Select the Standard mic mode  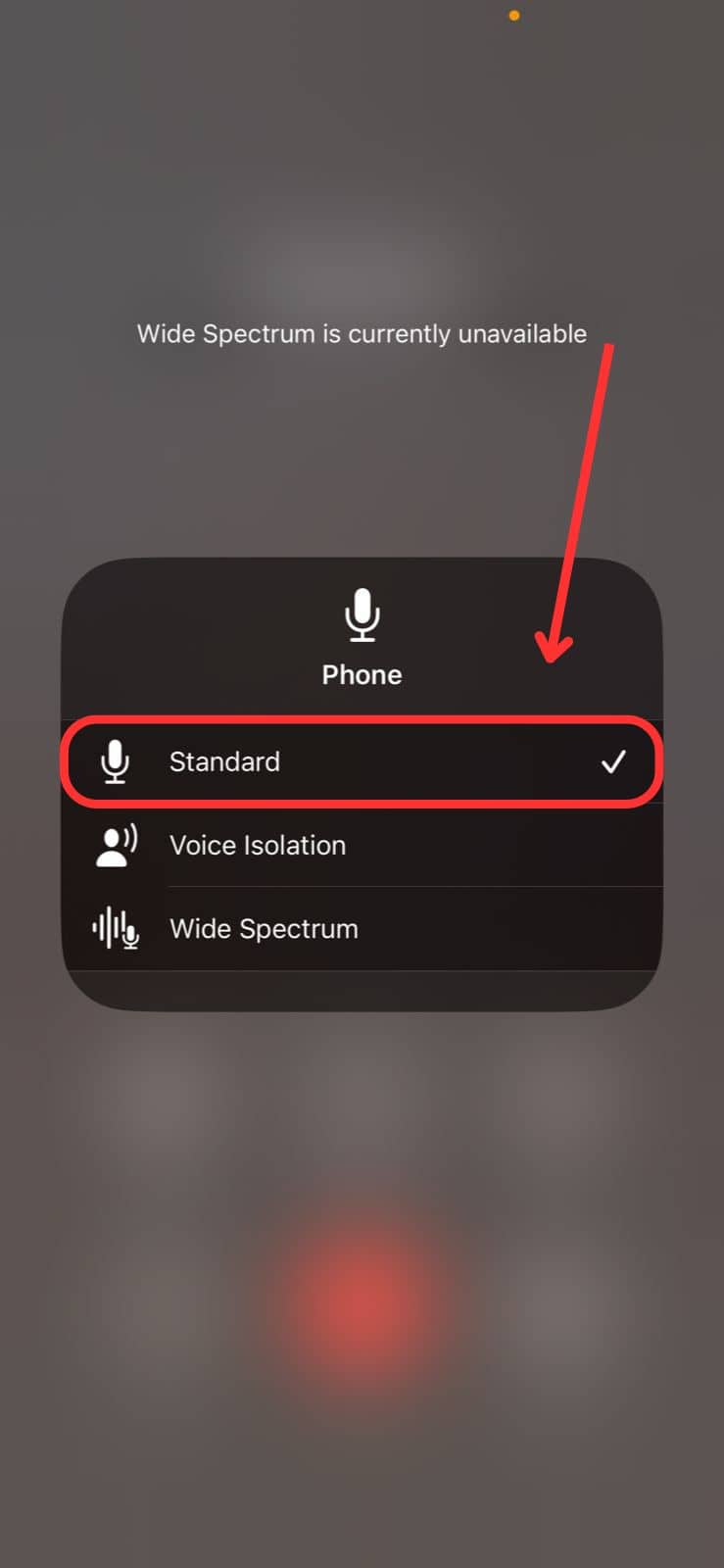(x=361, y=761)
